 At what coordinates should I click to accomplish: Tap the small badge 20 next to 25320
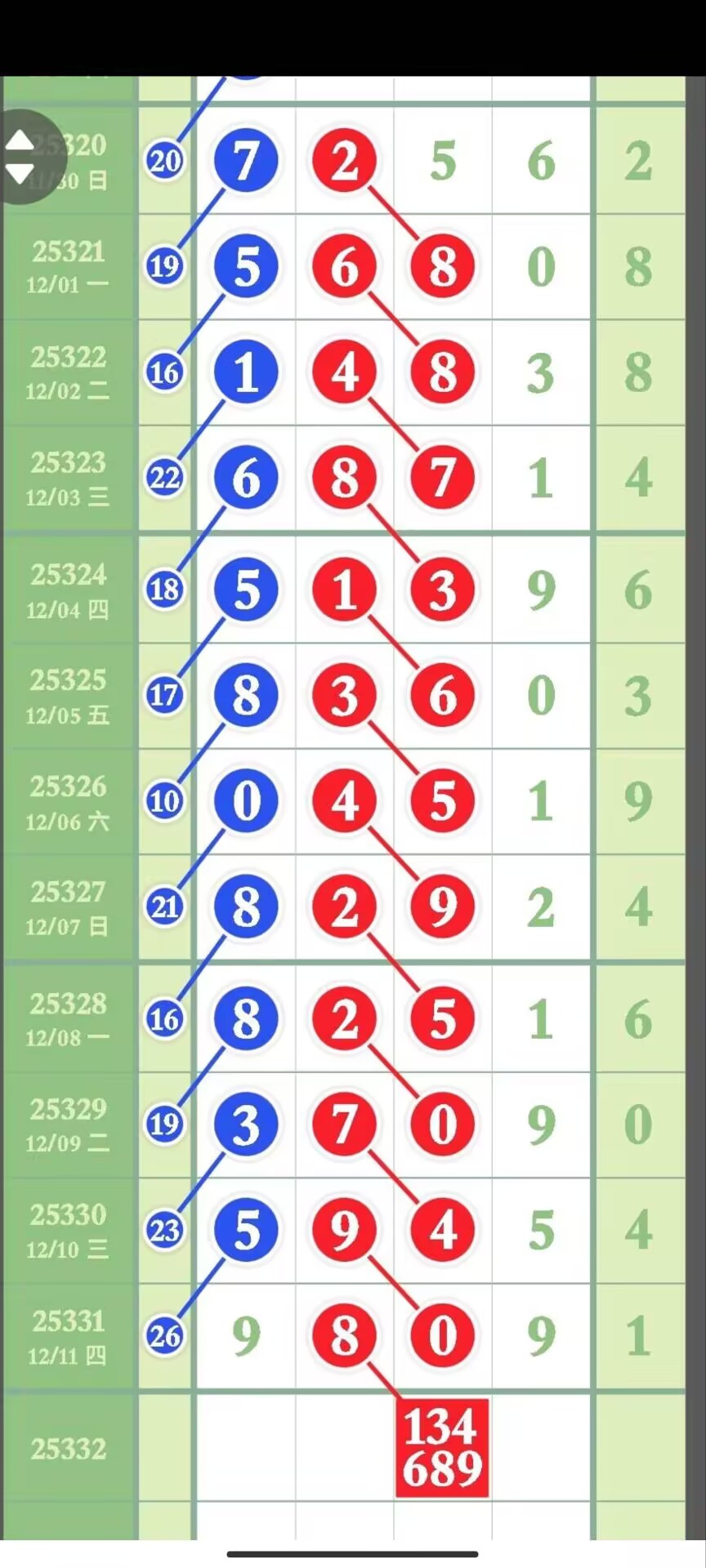click(x=165, y=160)
